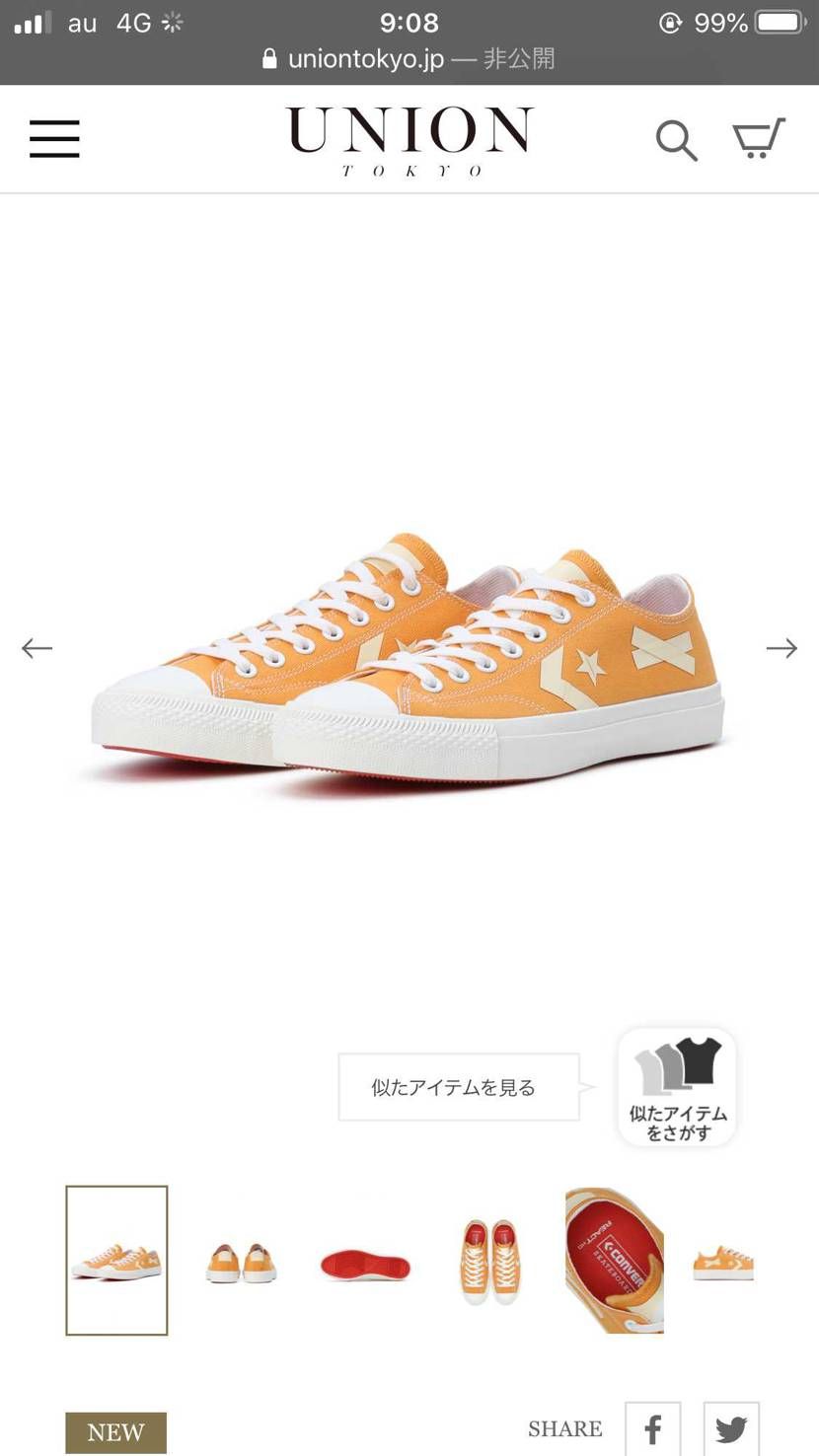
Task: Tap the 似たアイテムを見る button
Action: tap(459, 1086)
